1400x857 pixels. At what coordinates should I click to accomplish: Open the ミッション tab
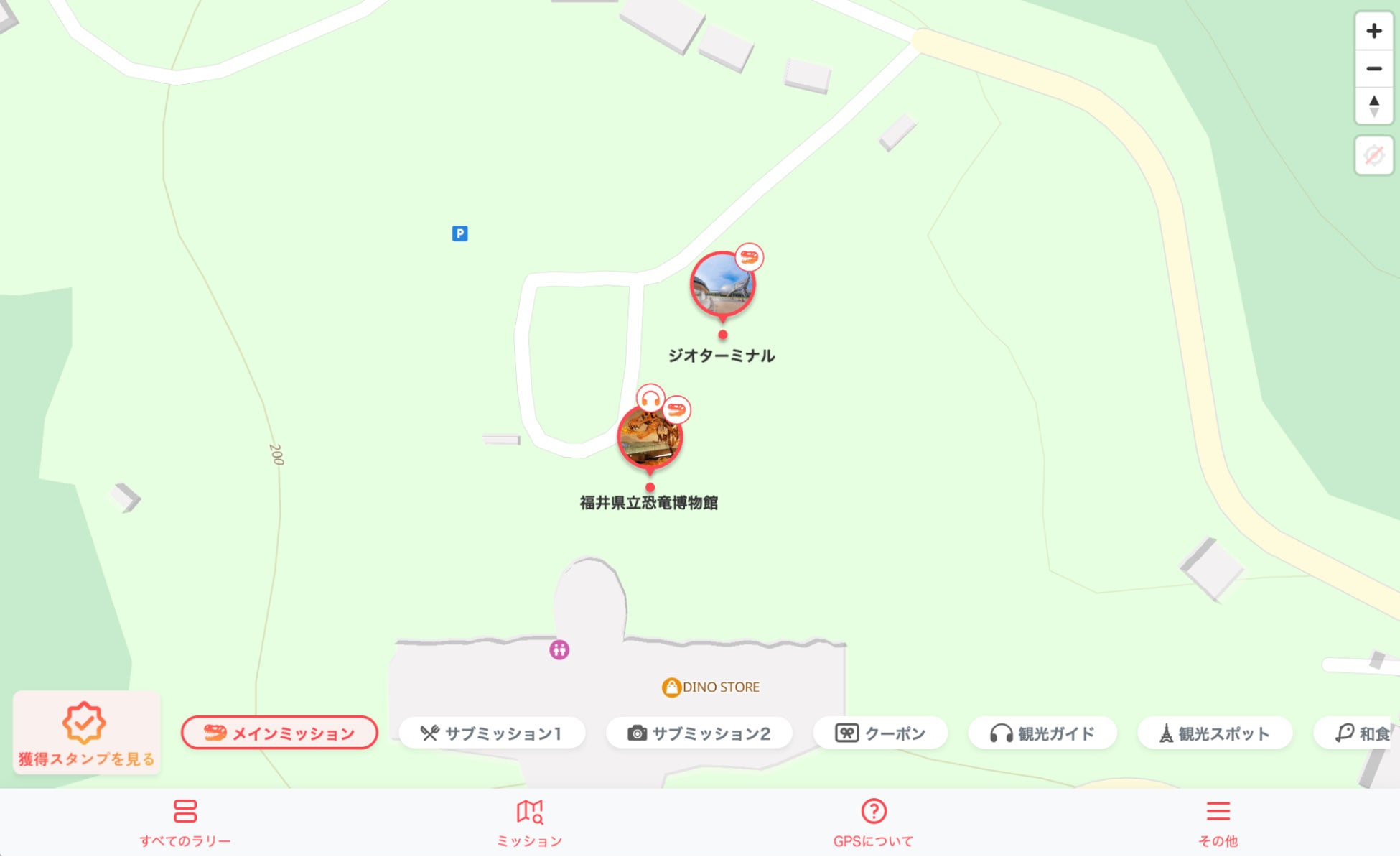[530, 822]
